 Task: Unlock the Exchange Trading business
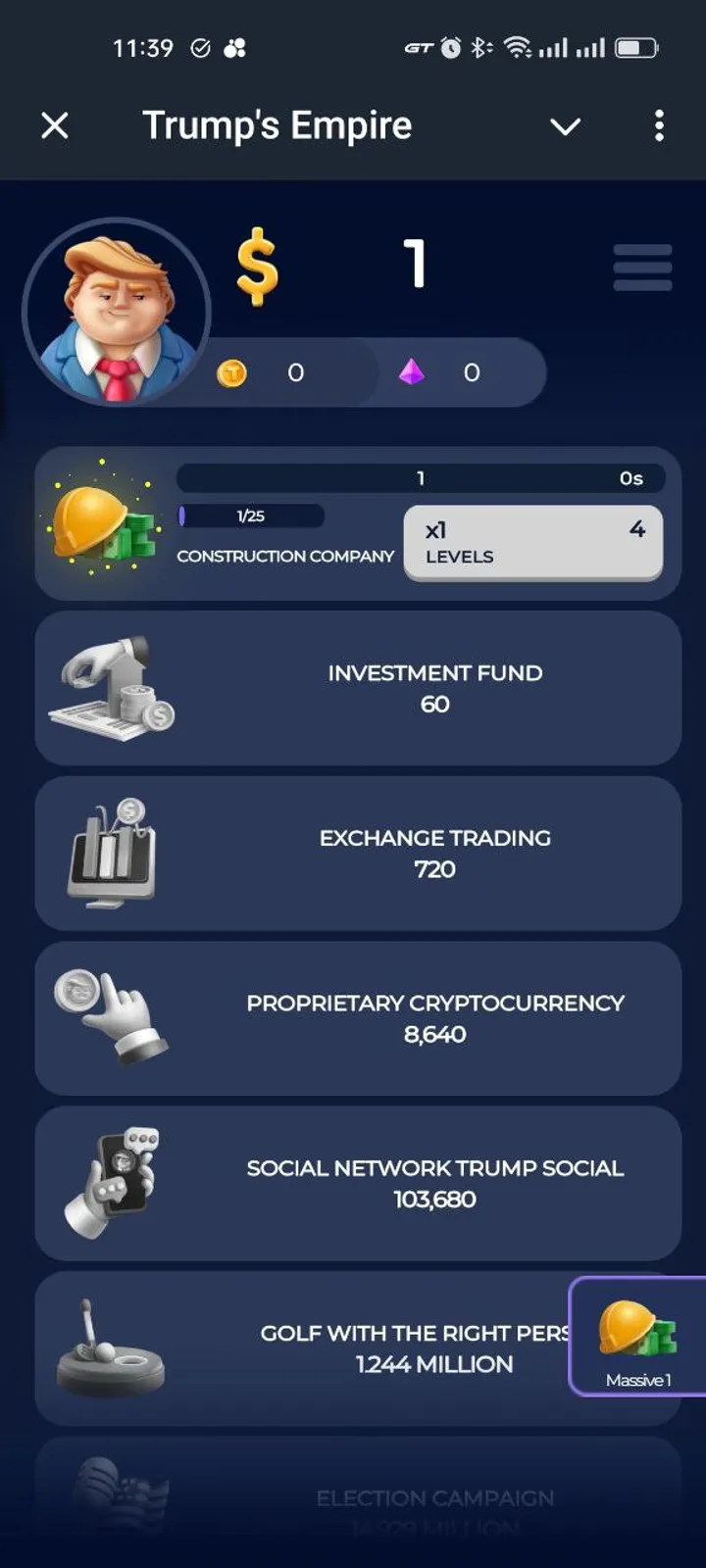pyautogui.click(x=358, y=853)
